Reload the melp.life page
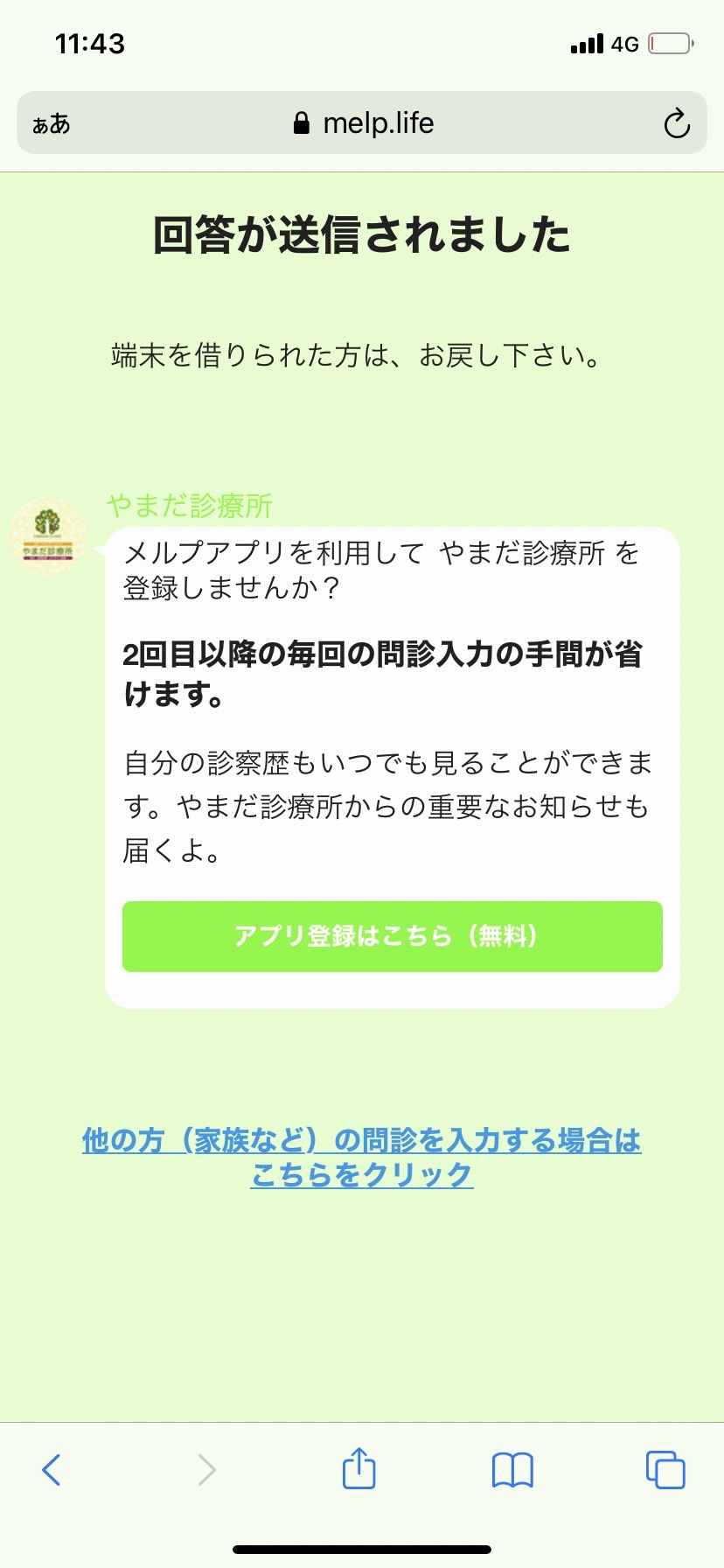 pos(677,123)
